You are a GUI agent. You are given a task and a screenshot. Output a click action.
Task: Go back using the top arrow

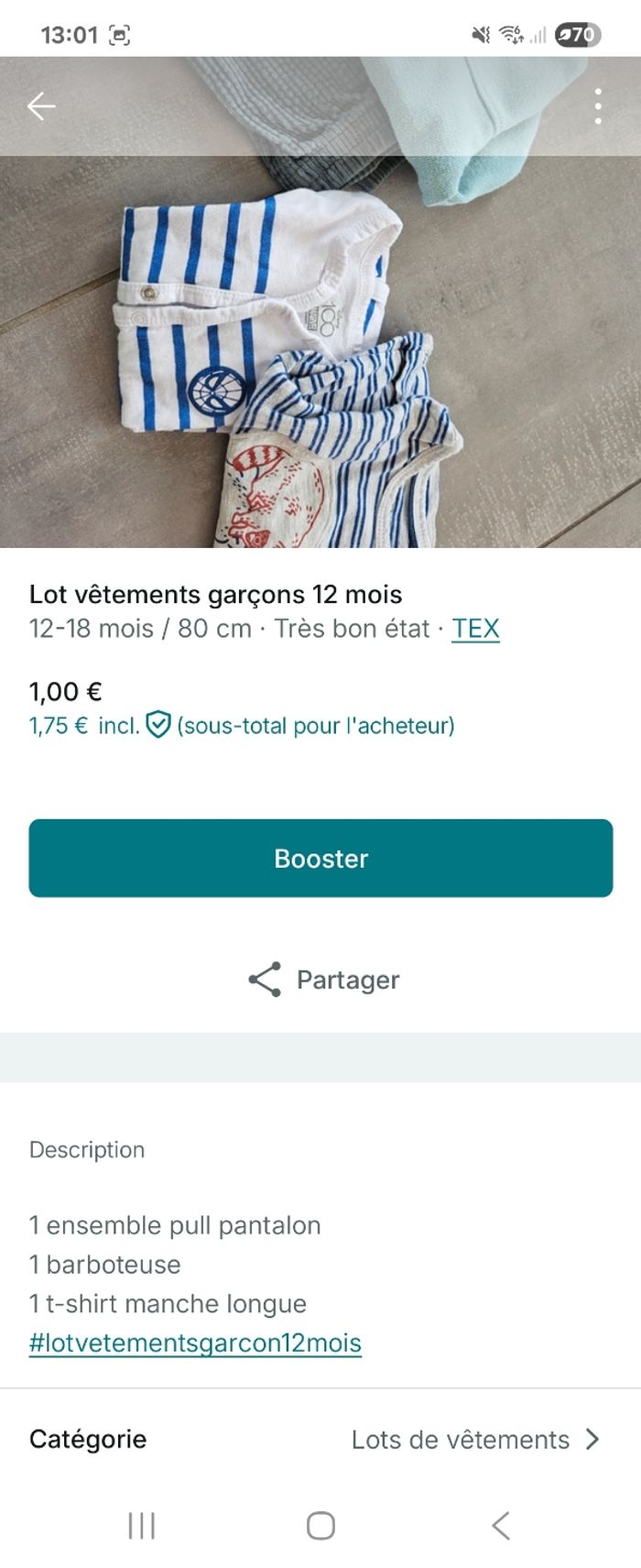pos(41,106)
